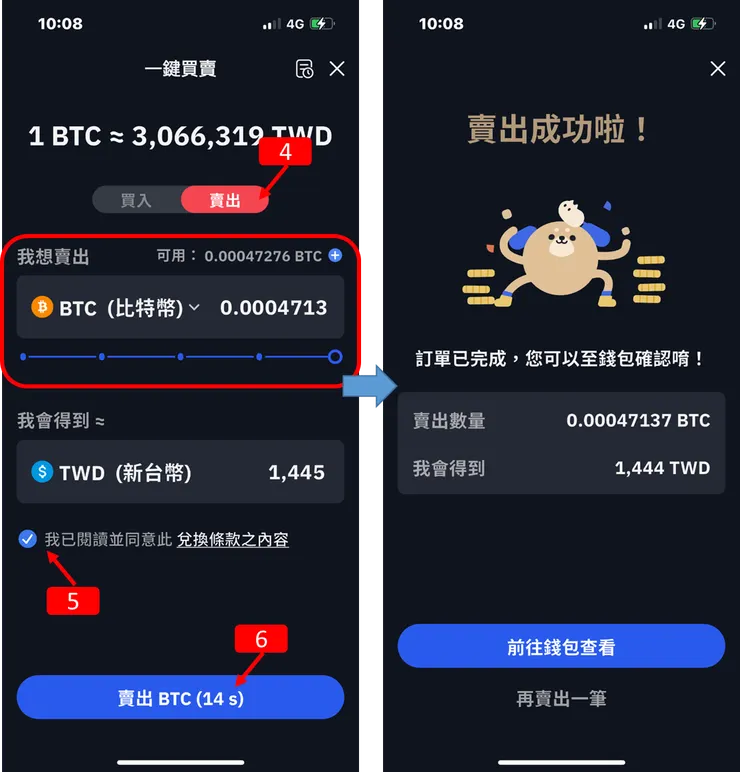Click the 前往錢包查看 button
This screenshot has height=772, width=740.
coord(561,645)
